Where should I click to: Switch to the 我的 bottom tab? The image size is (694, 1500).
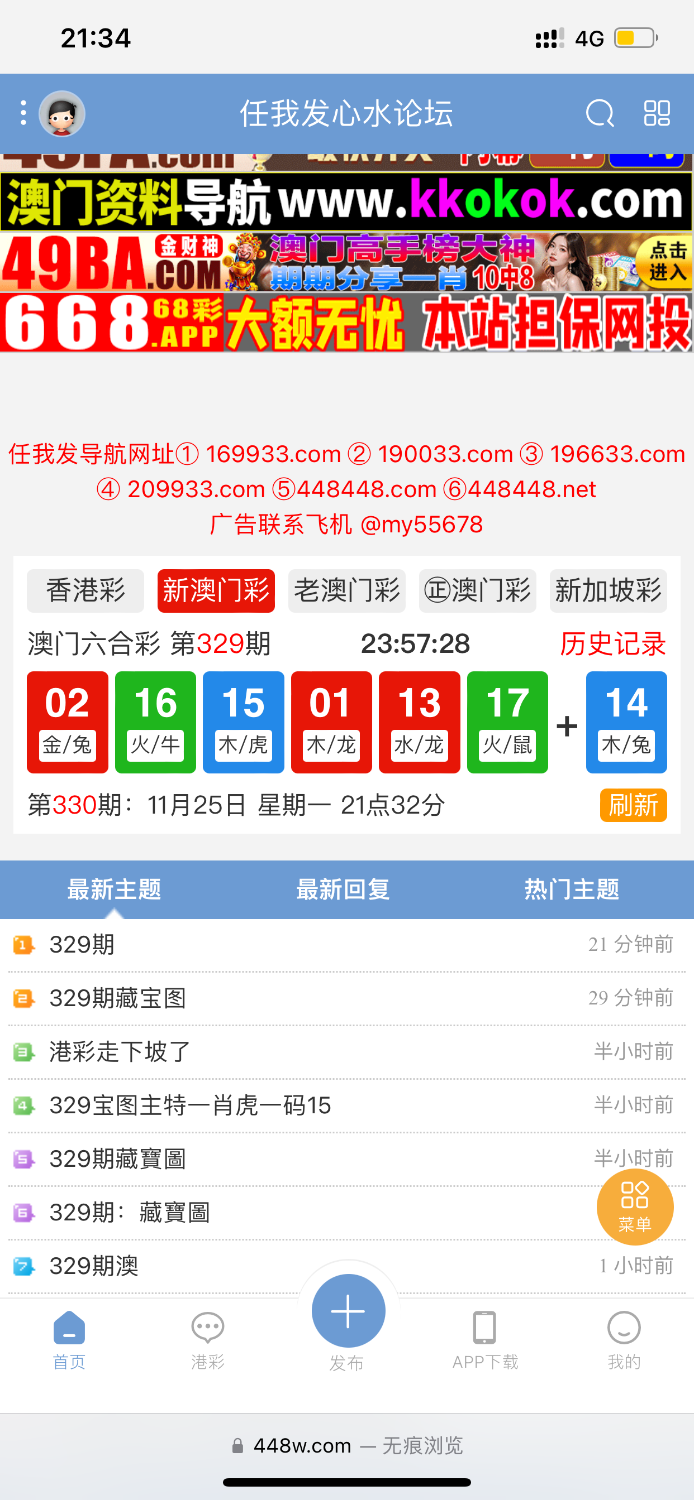pos(624,1340)
